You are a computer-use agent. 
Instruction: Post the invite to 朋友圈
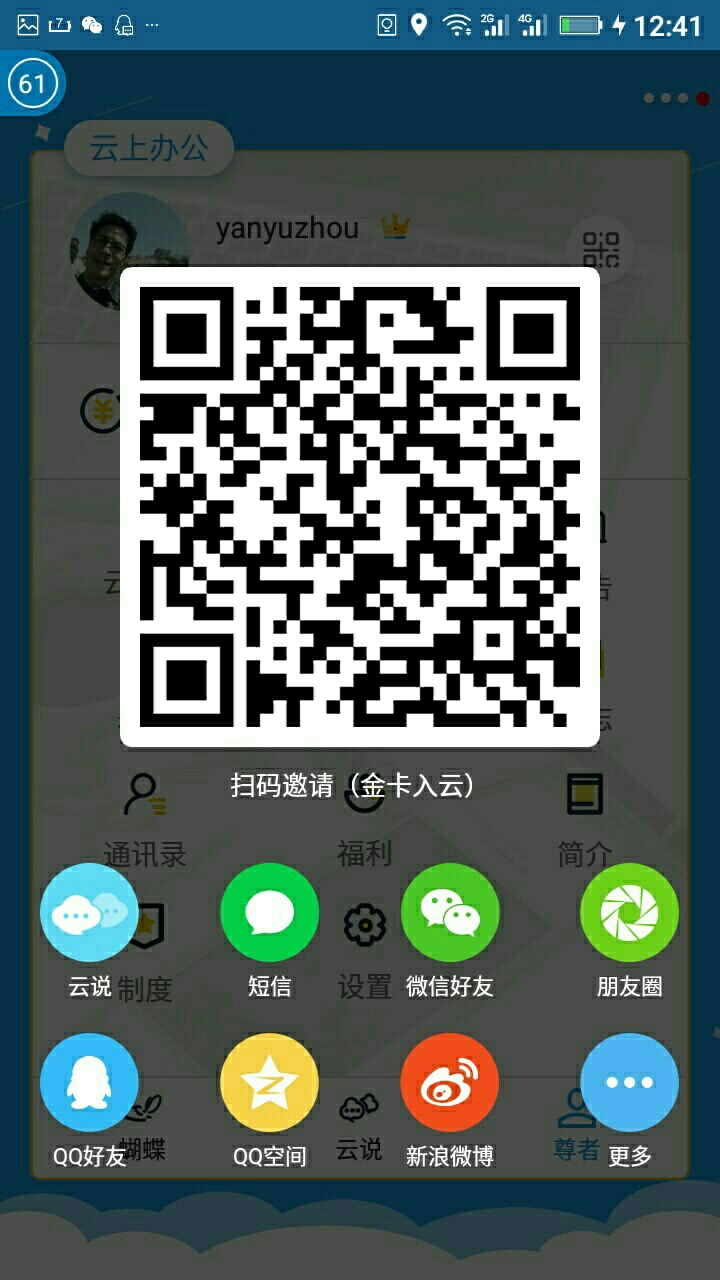[x=629, y=913]
